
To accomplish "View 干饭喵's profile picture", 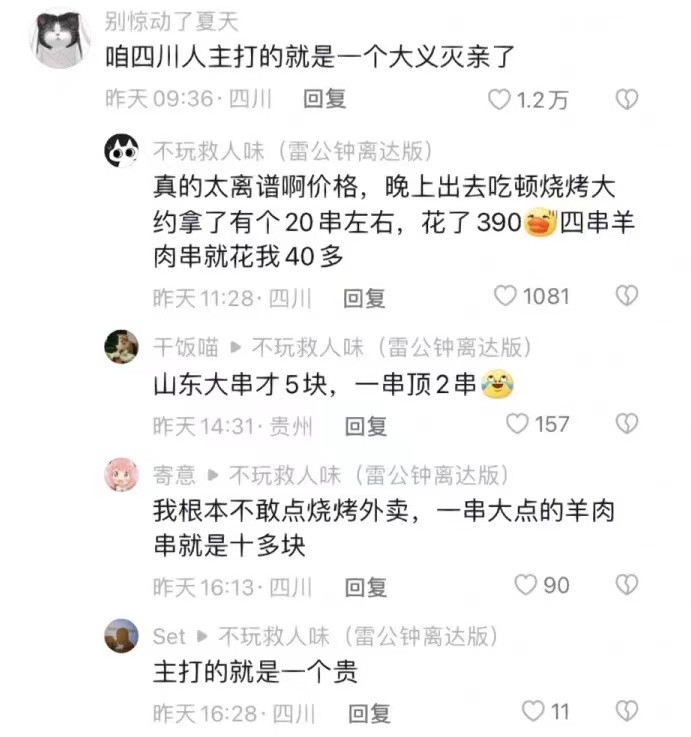I will click(121, 347).
